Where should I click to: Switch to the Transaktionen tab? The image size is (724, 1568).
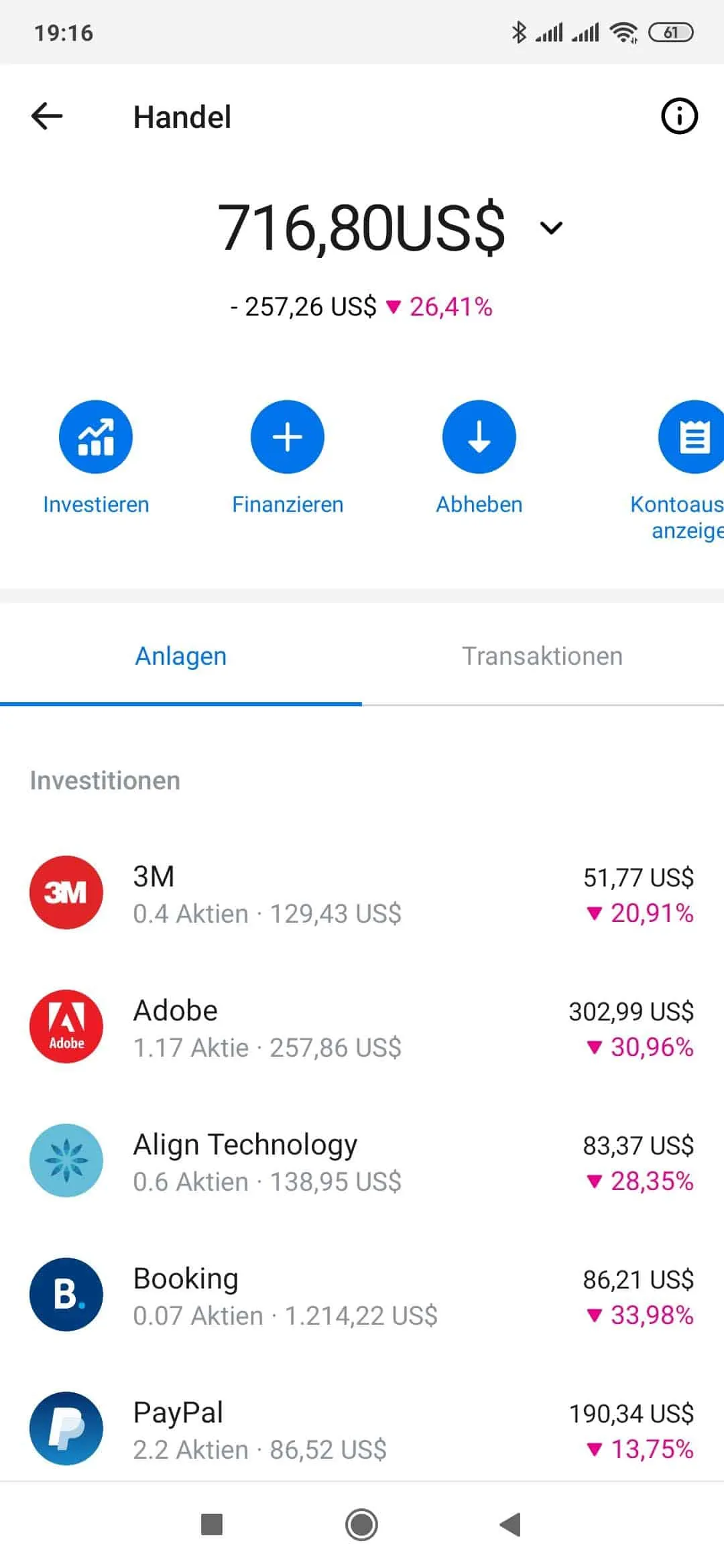[x=542, y=656]
